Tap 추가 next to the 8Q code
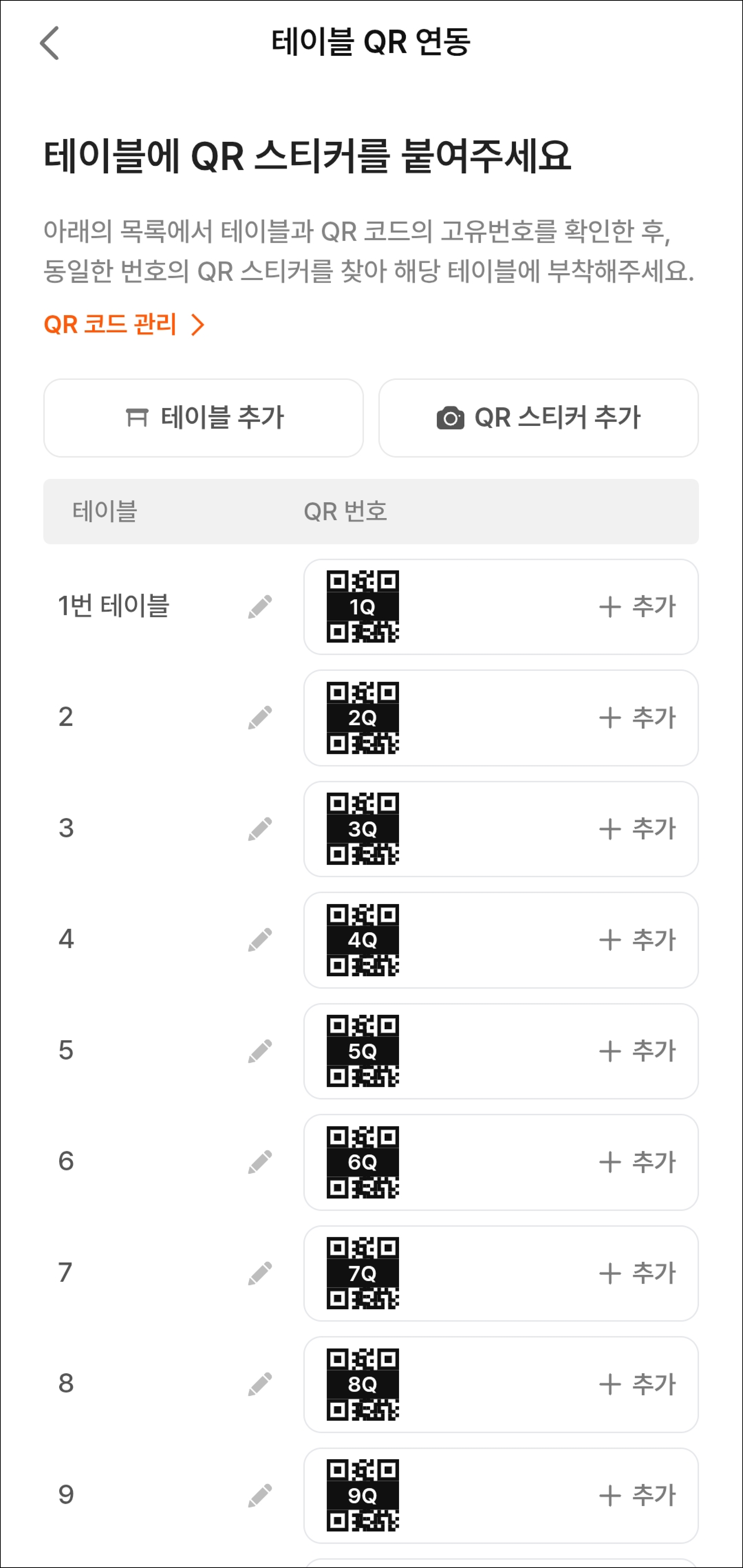Image resolution: width=743 pixels, height=1568 pixels. [x=637, y=1384]
